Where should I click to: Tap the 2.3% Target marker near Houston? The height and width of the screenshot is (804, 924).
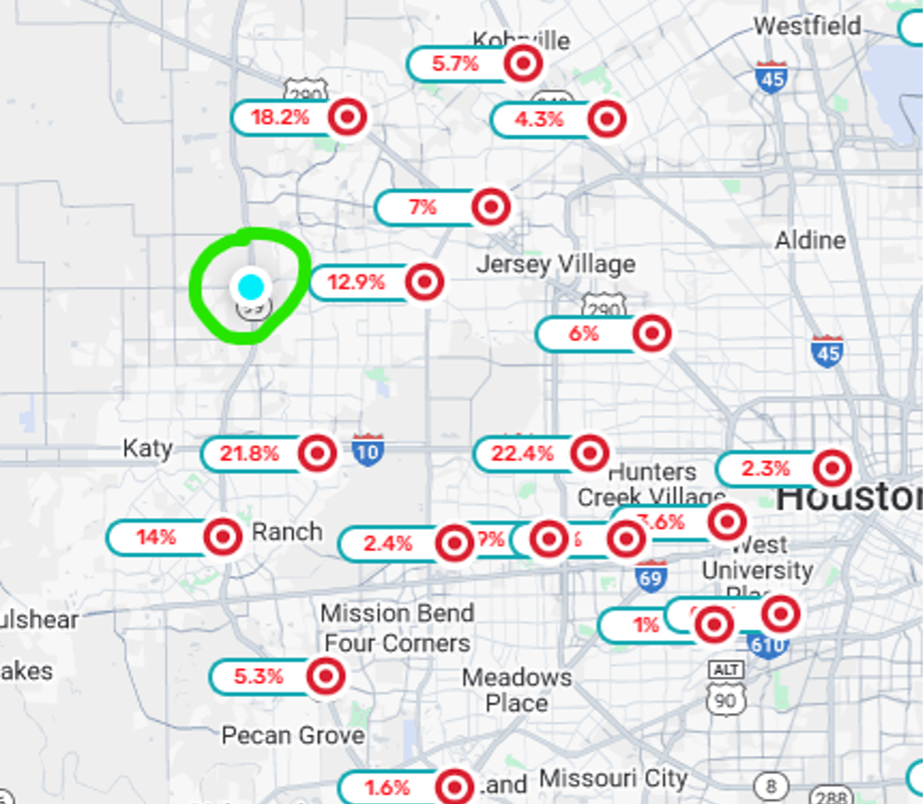click(832, 468)
